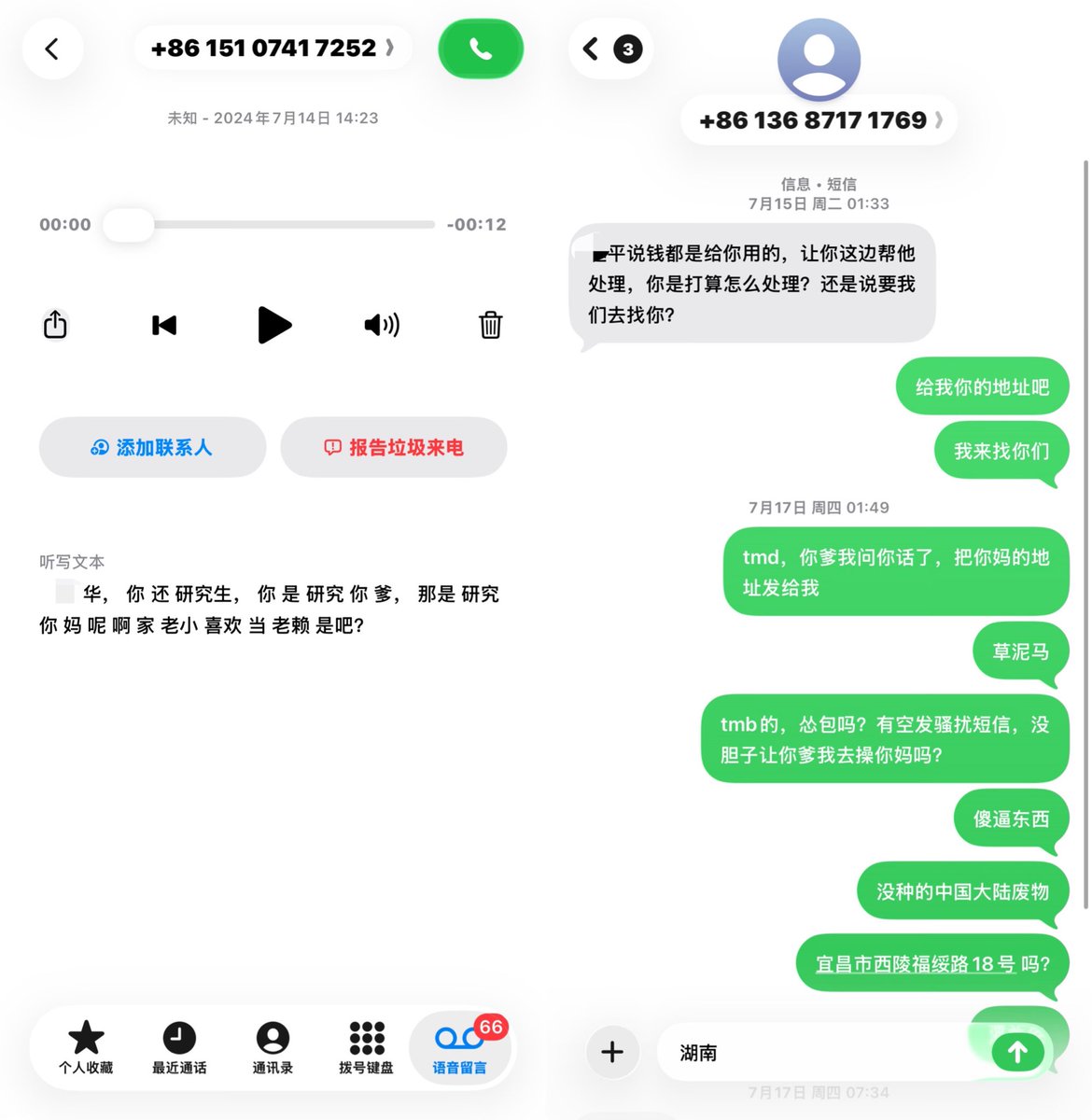
Task: Tap 添加联系人 to add contact
Action: point(152,448)
